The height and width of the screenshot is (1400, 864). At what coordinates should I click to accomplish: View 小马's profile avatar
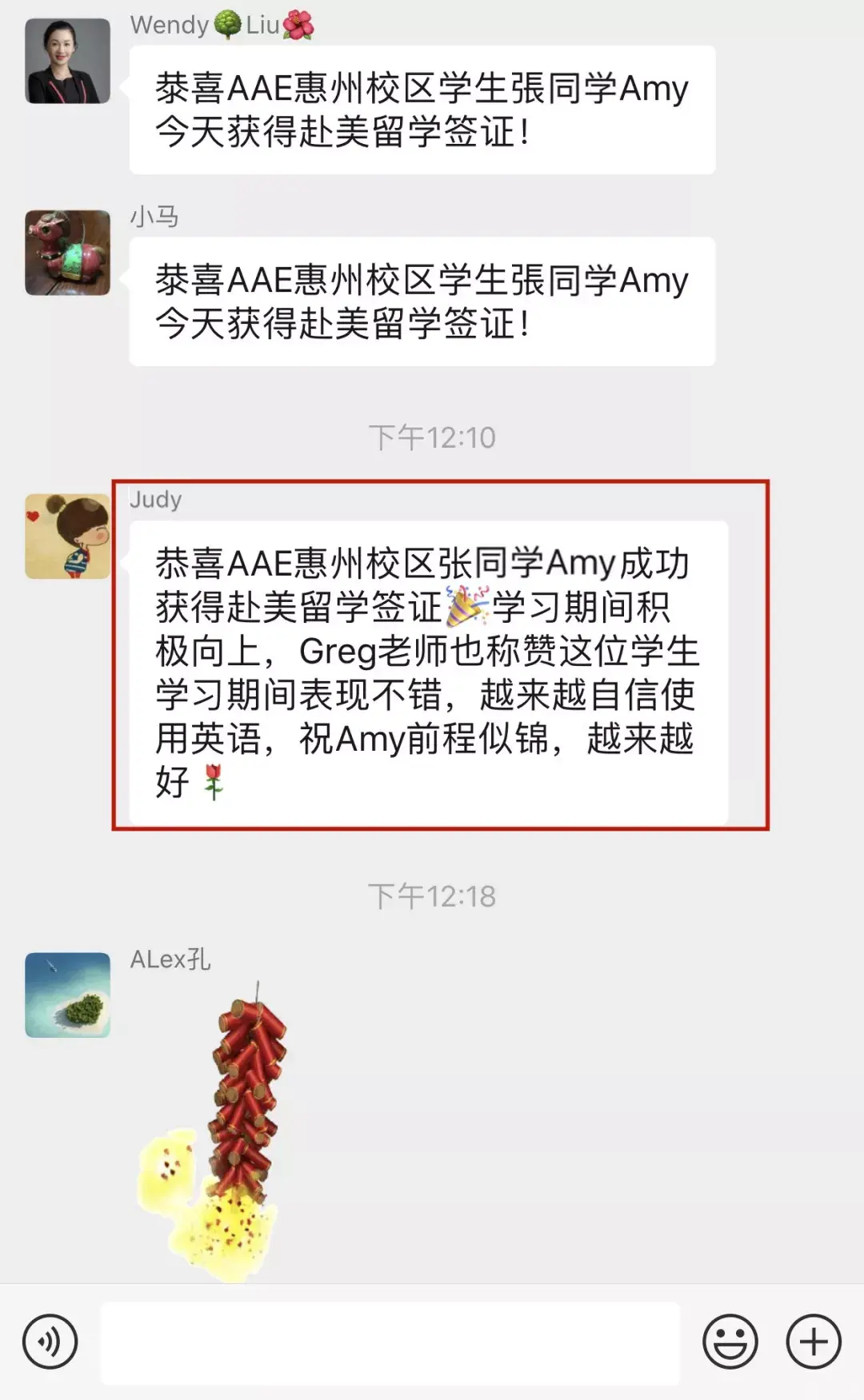coord(68,253)
